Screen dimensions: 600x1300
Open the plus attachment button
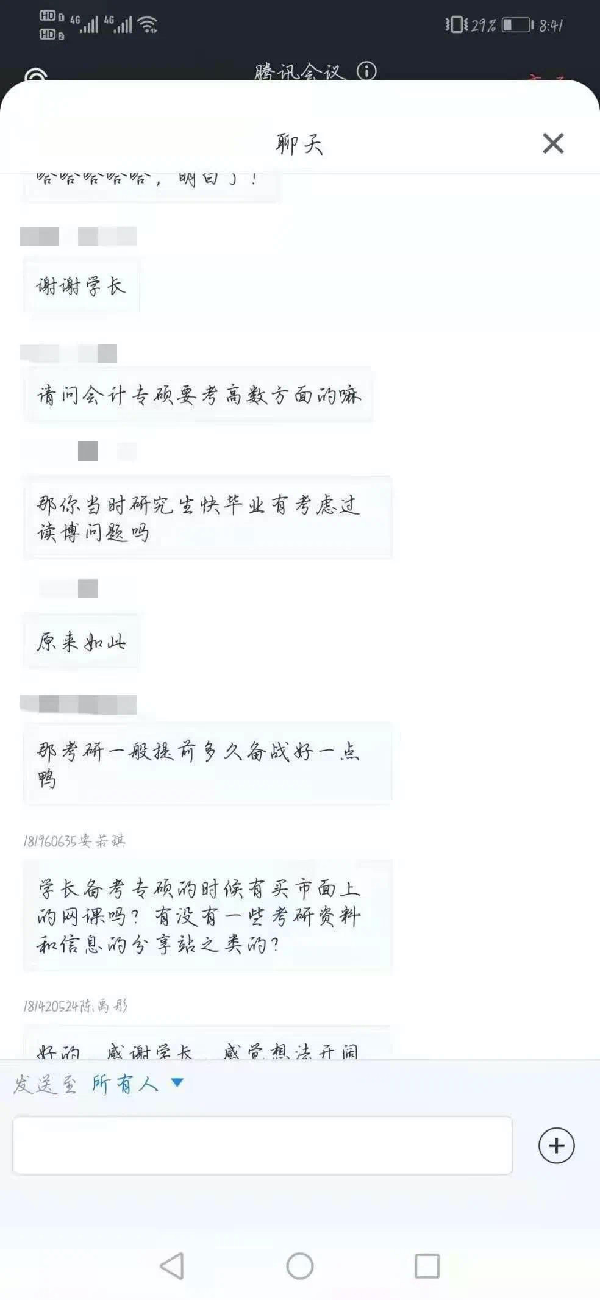click(x=556, y=1146)
